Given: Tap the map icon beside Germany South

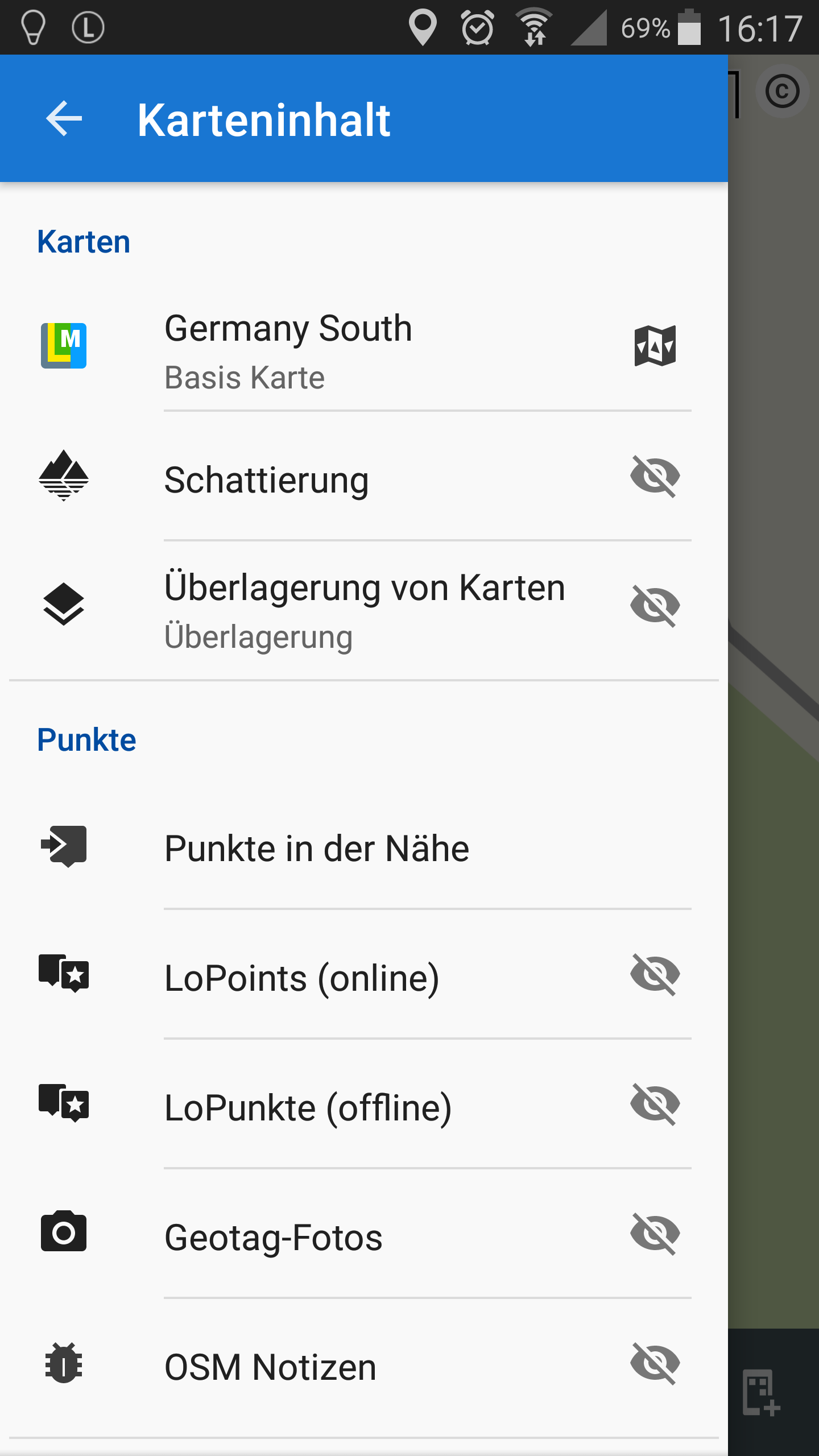Looking at the screenshot, I should pos(655,346).
